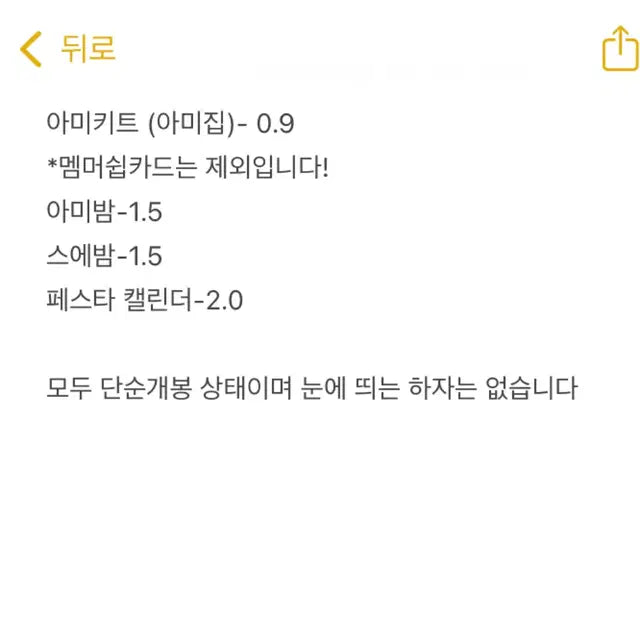Share this note
Screen dimensions: 640x640
click(x=619, y=48)
